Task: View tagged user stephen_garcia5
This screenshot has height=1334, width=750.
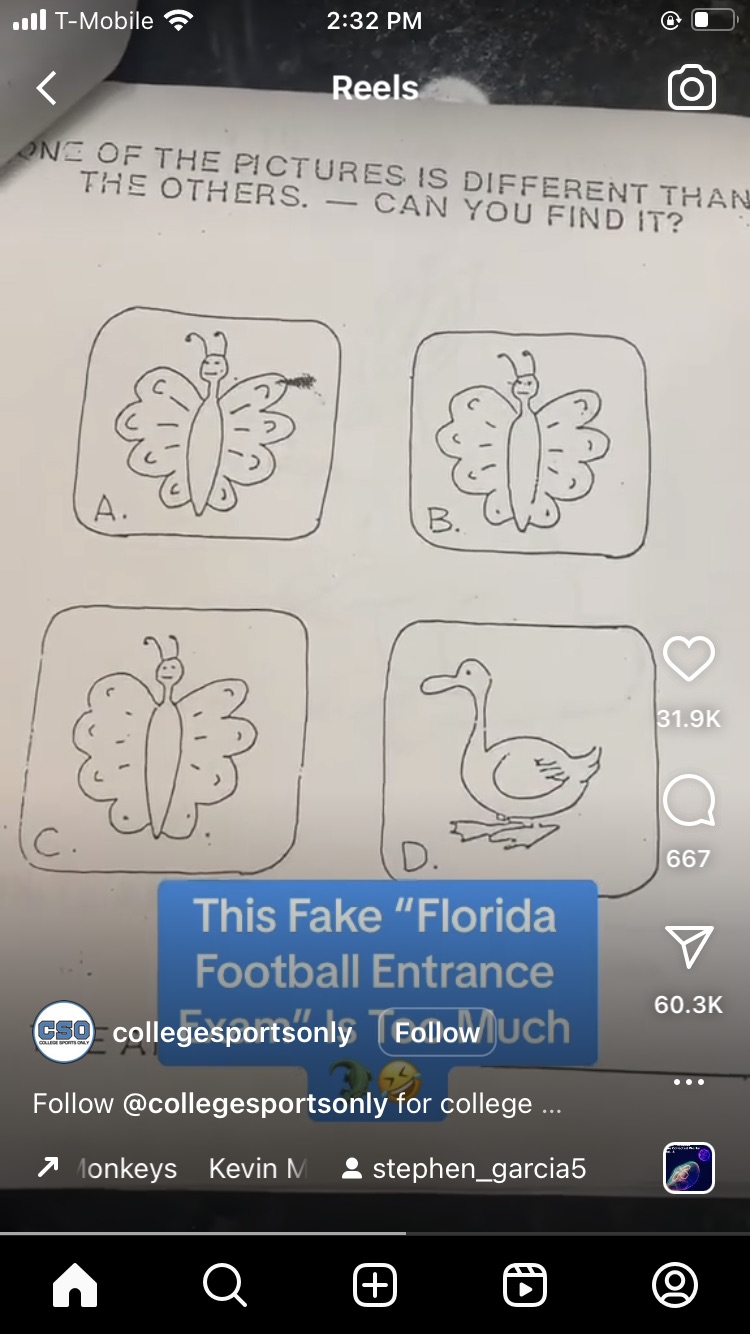Action: pos(464,1168)
